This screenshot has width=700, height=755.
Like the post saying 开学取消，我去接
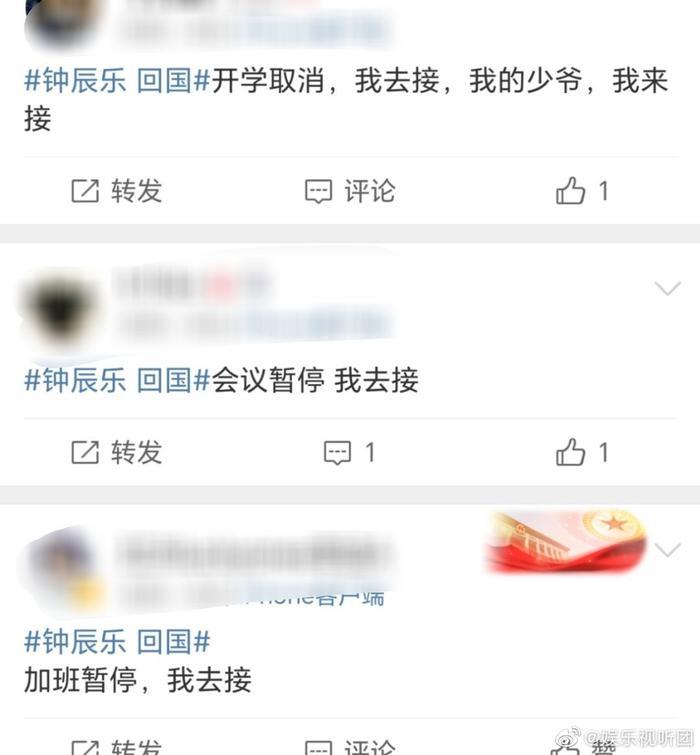[x=582, y=191]
